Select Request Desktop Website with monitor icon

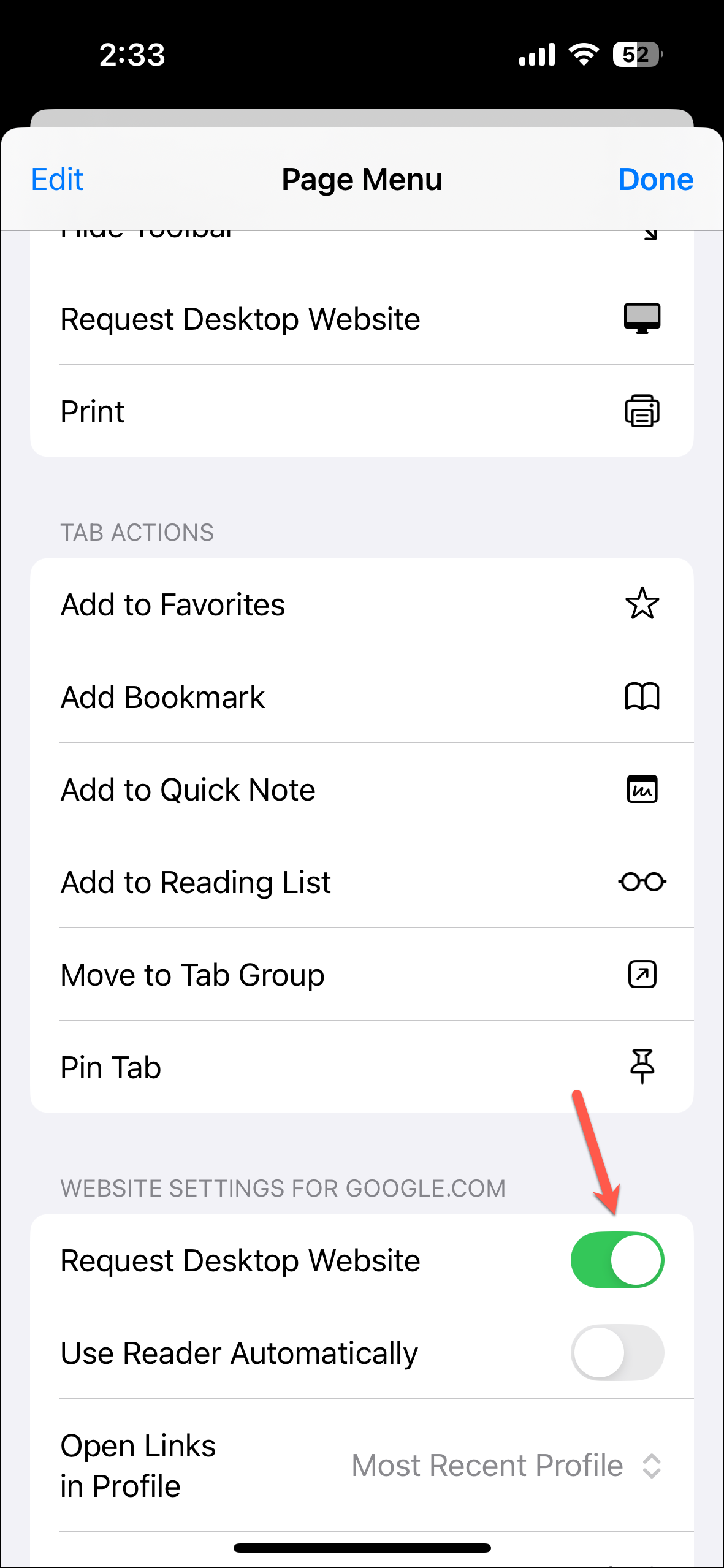point(362,319)
